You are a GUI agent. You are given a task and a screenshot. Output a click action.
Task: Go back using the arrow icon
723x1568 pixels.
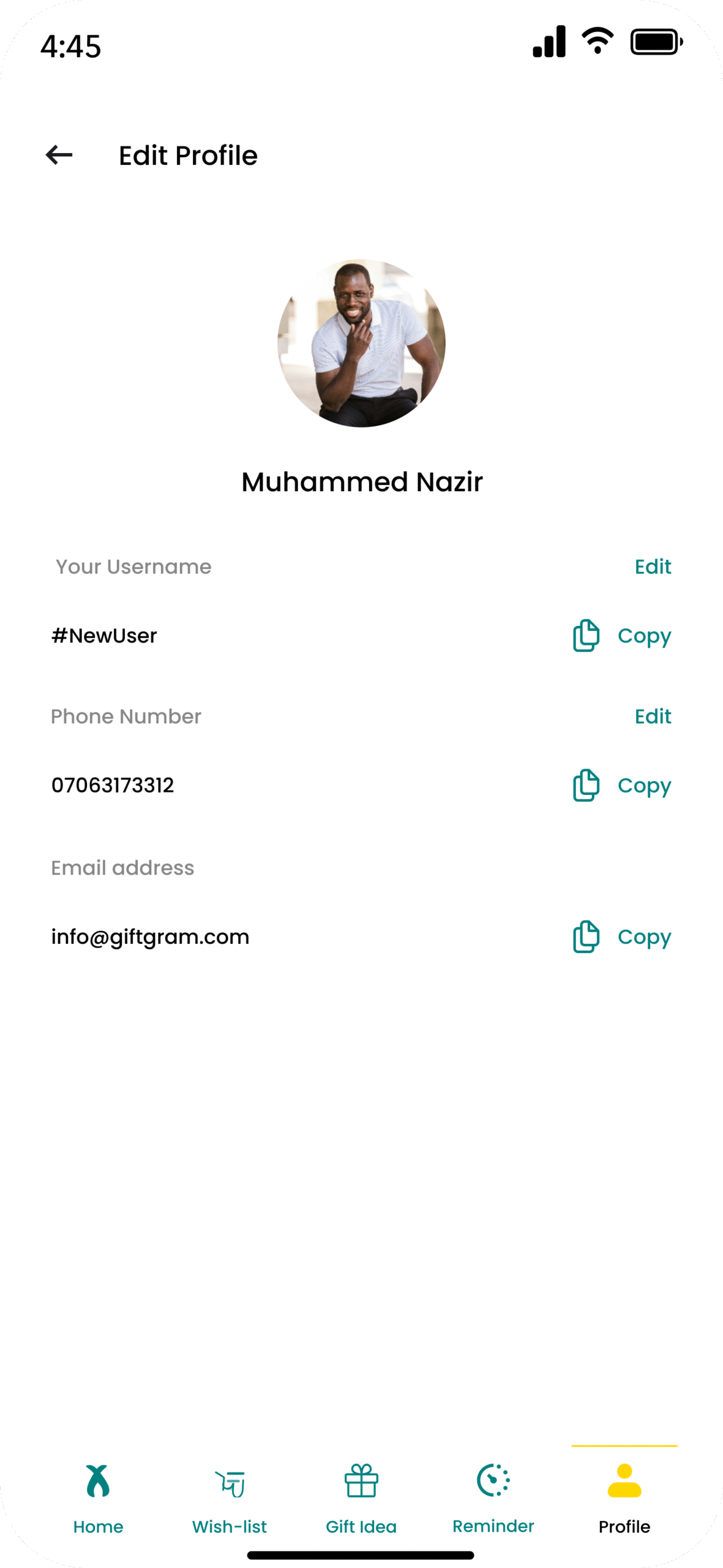(59, 155)
